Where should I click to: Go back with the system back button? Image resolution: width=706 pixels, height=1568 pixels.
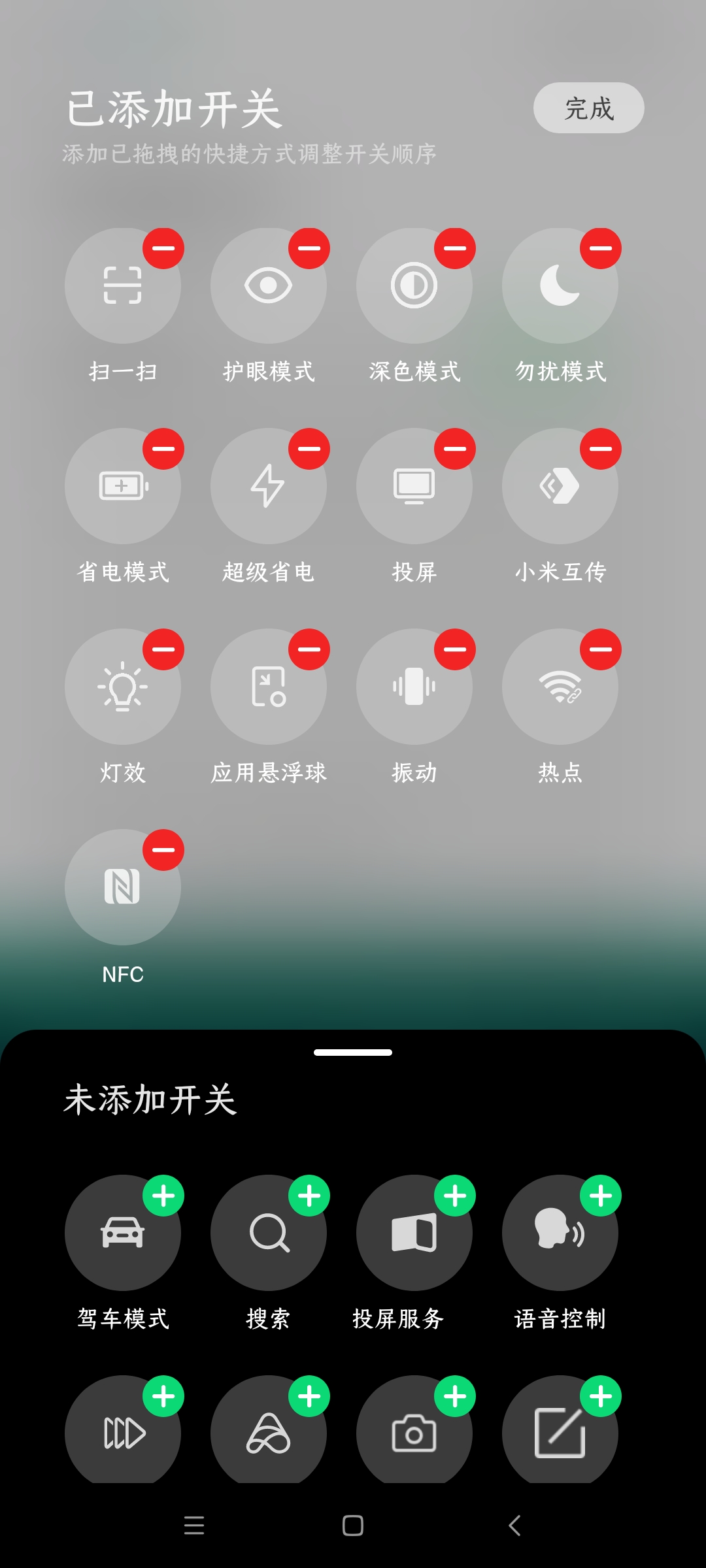pyautogui.click(x=515, y=1526)
